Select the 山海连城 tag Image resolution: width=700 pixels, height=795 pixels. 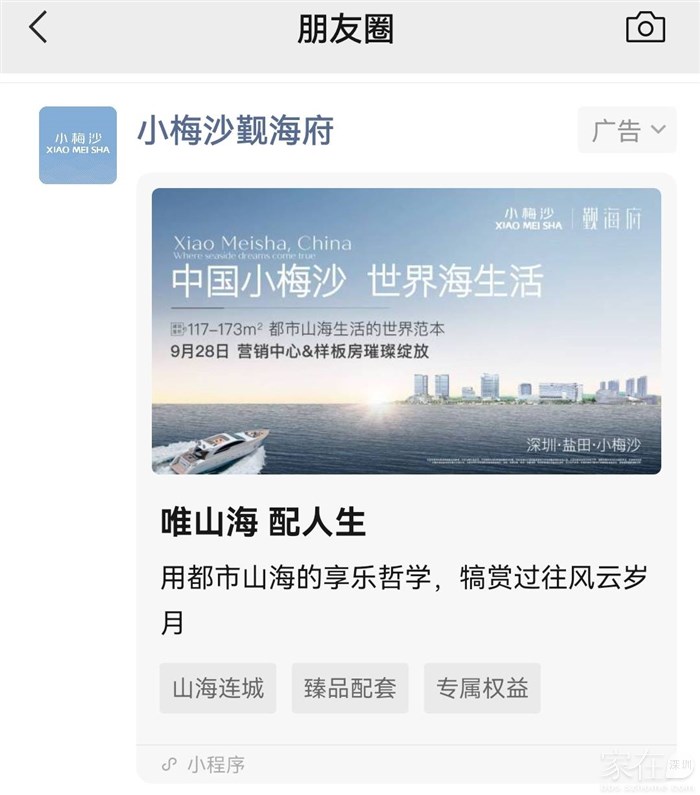point(218,688)
